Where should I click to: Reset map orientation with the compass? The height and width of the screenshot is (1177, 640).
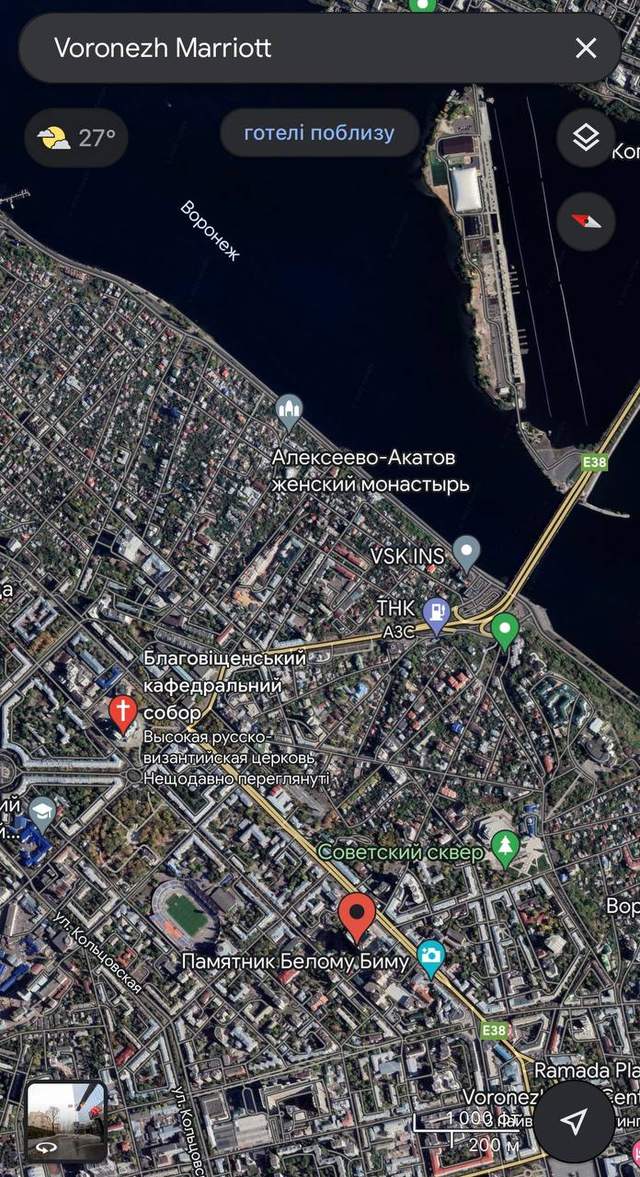[x=586, y=219]
